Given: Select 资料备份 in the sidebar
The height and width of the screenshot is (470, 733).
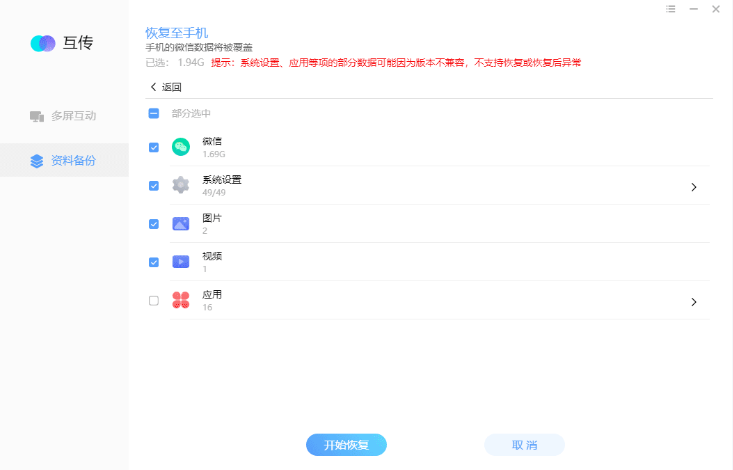Looking at the screenshot, I should tap(64, 160).
